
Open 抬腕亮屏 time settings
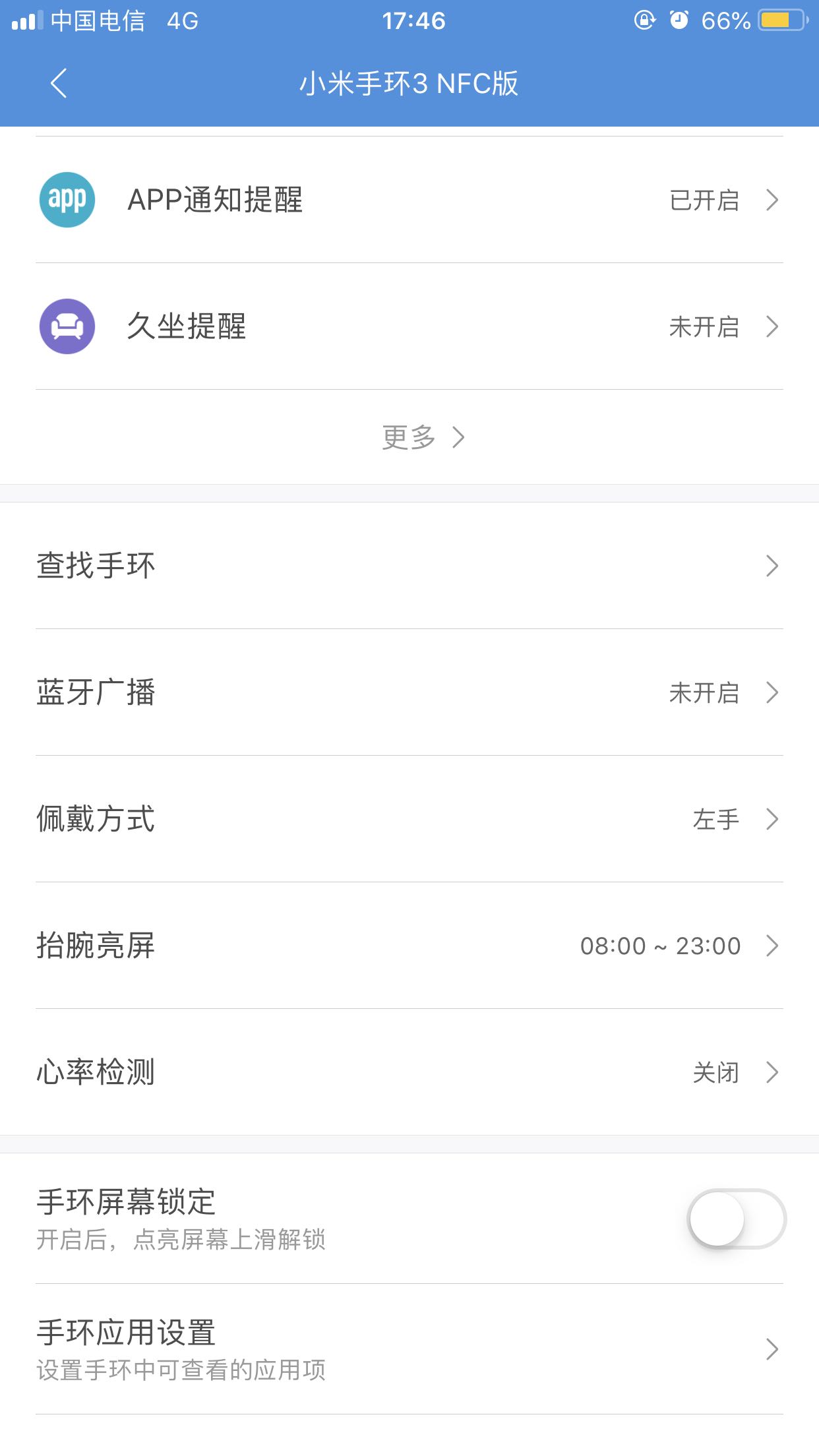point(409,946)
